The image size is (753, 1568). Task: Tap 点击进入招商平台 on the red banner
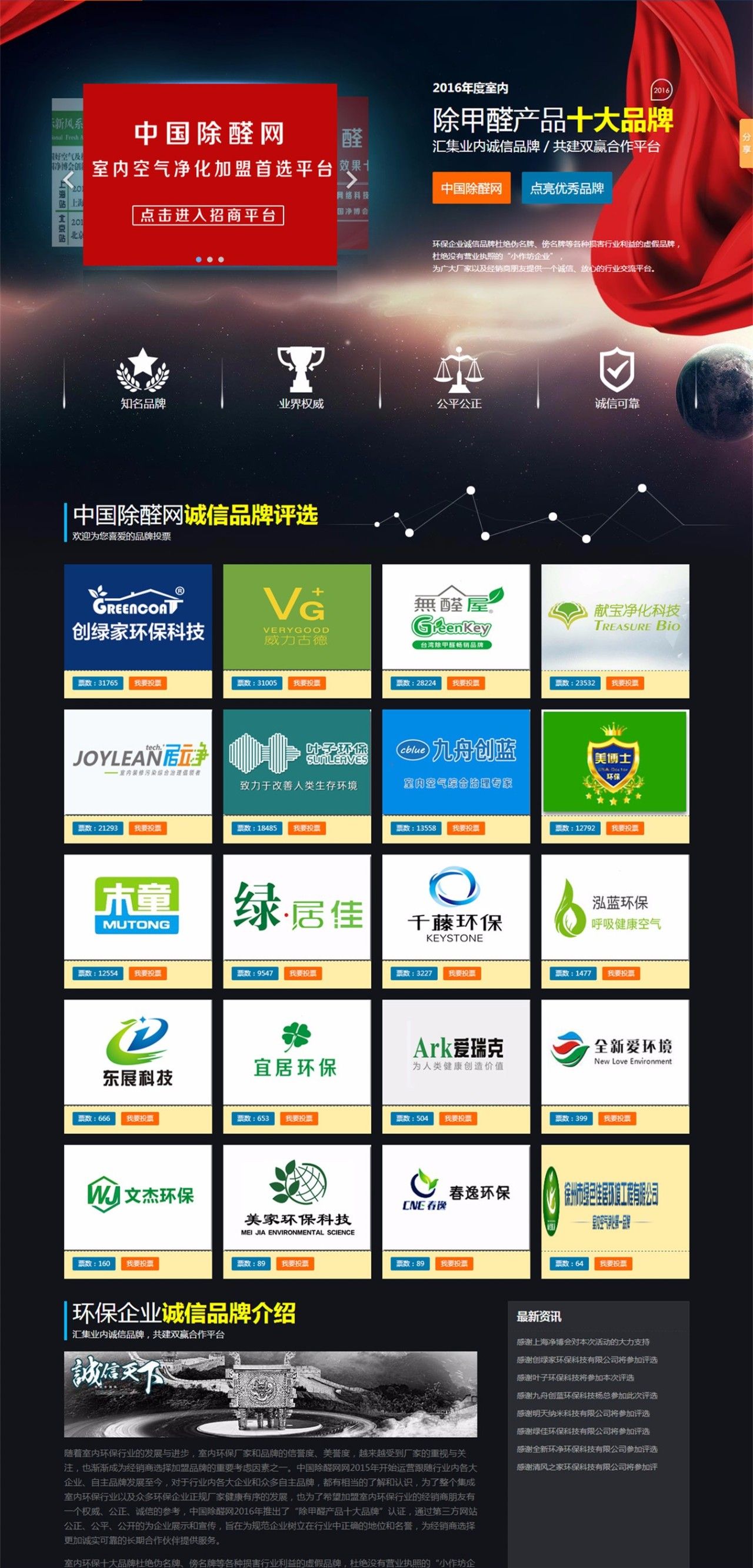pyautogui.click(x=208, y=215)
